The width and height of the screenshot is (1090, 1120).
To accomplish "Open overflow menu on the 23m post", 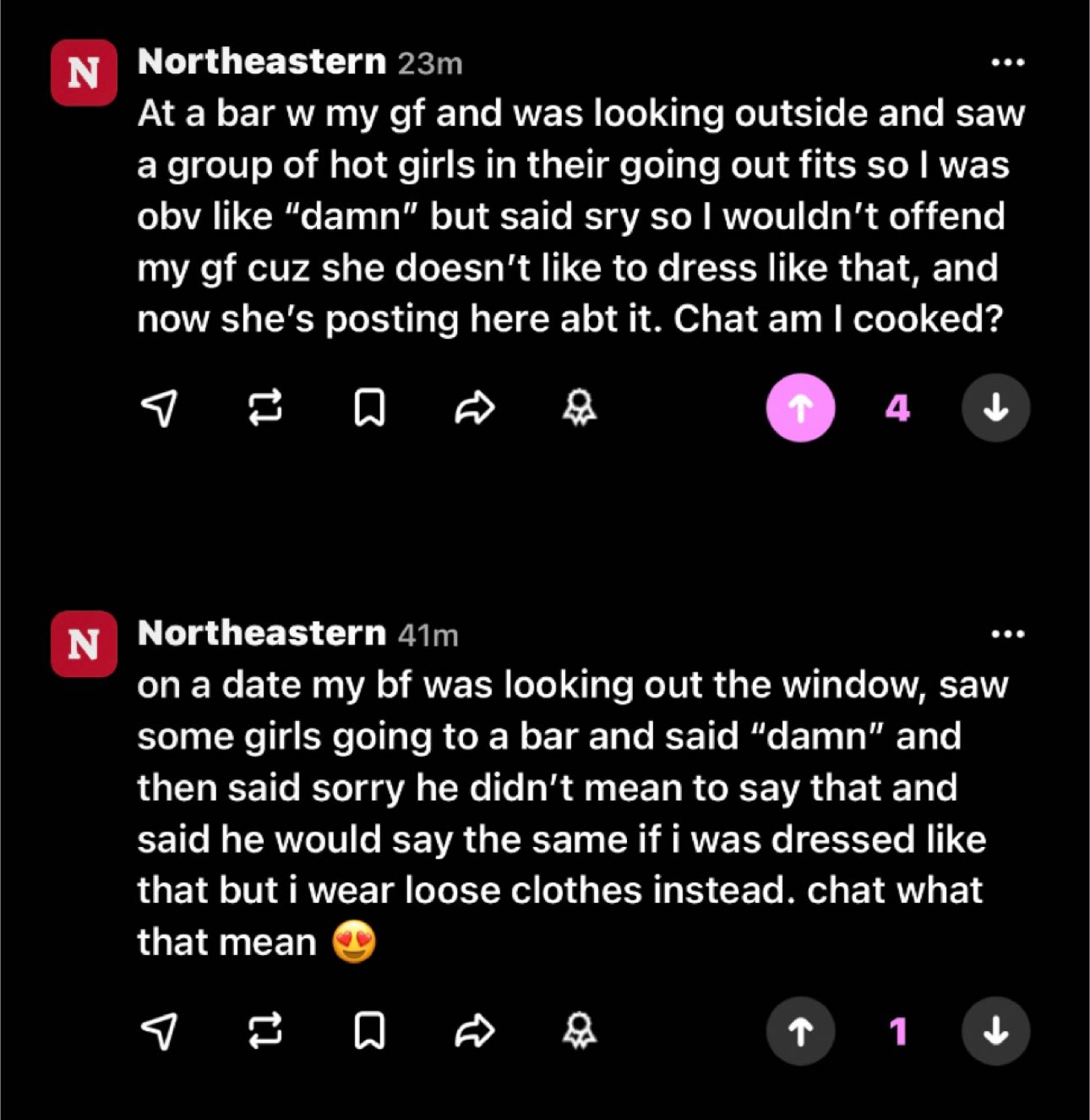I will [1007, 63].
